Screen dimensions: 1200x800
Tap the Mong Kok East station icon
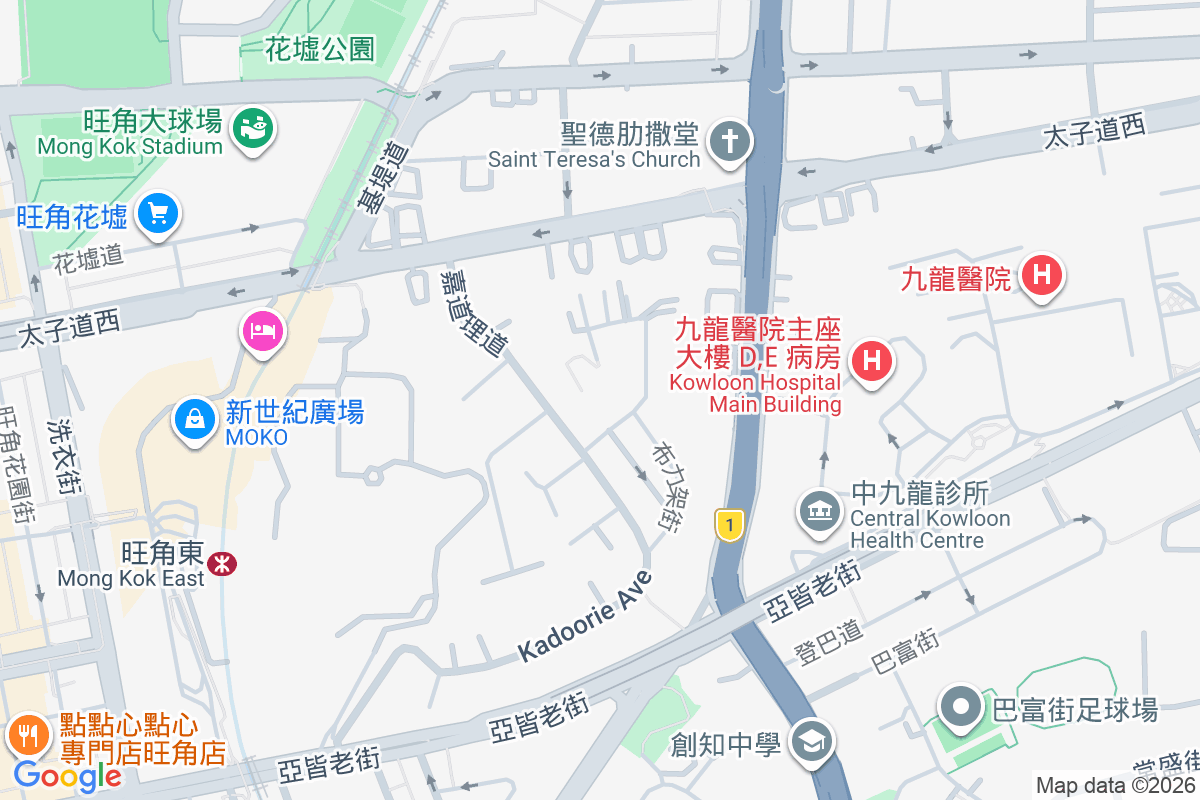221,565
